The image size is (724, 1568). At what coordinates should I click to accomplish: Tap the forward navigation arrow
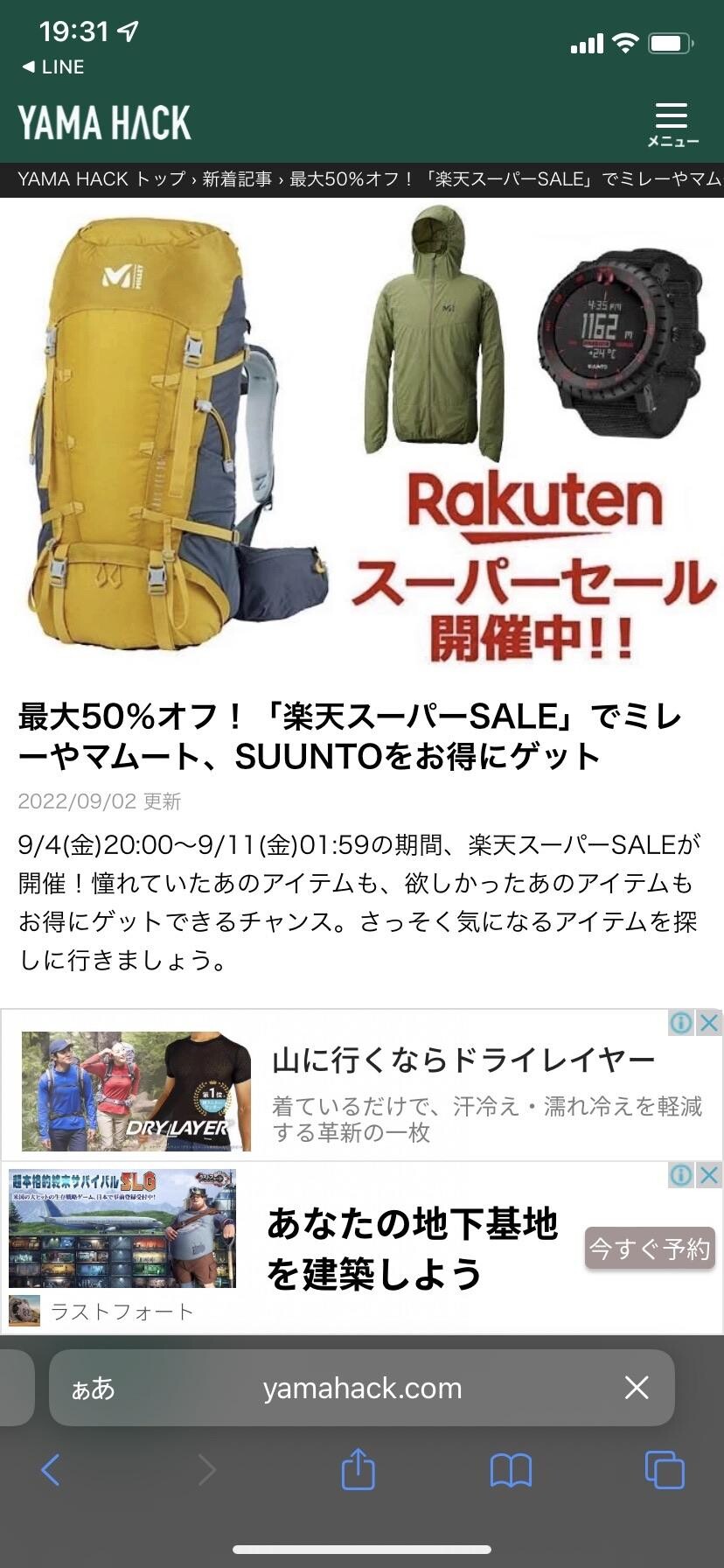[x=205, y=1472]
